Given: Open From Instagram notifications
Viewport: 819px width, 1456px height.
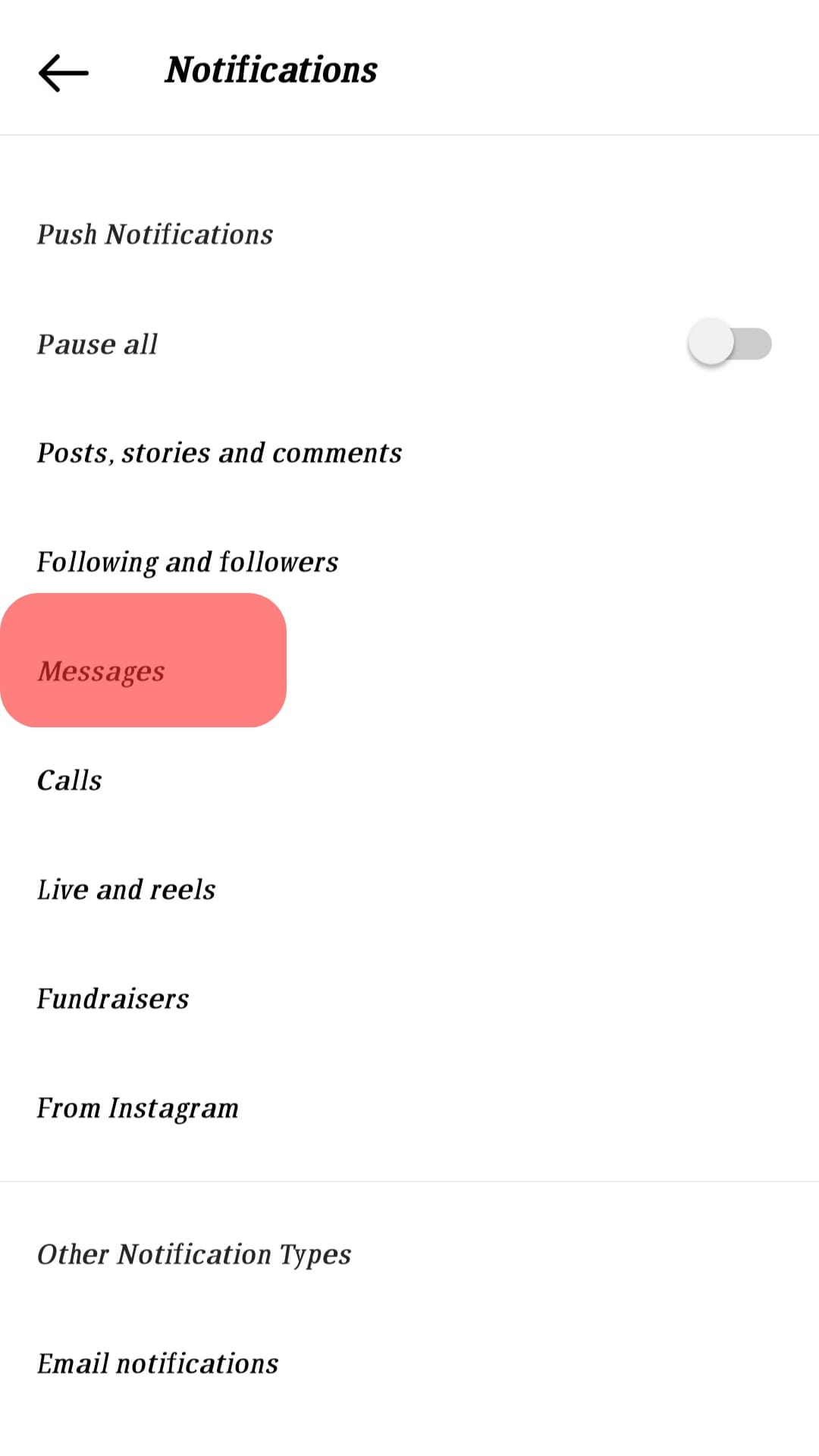Looking at the screenshot, I should [138, 1108].
